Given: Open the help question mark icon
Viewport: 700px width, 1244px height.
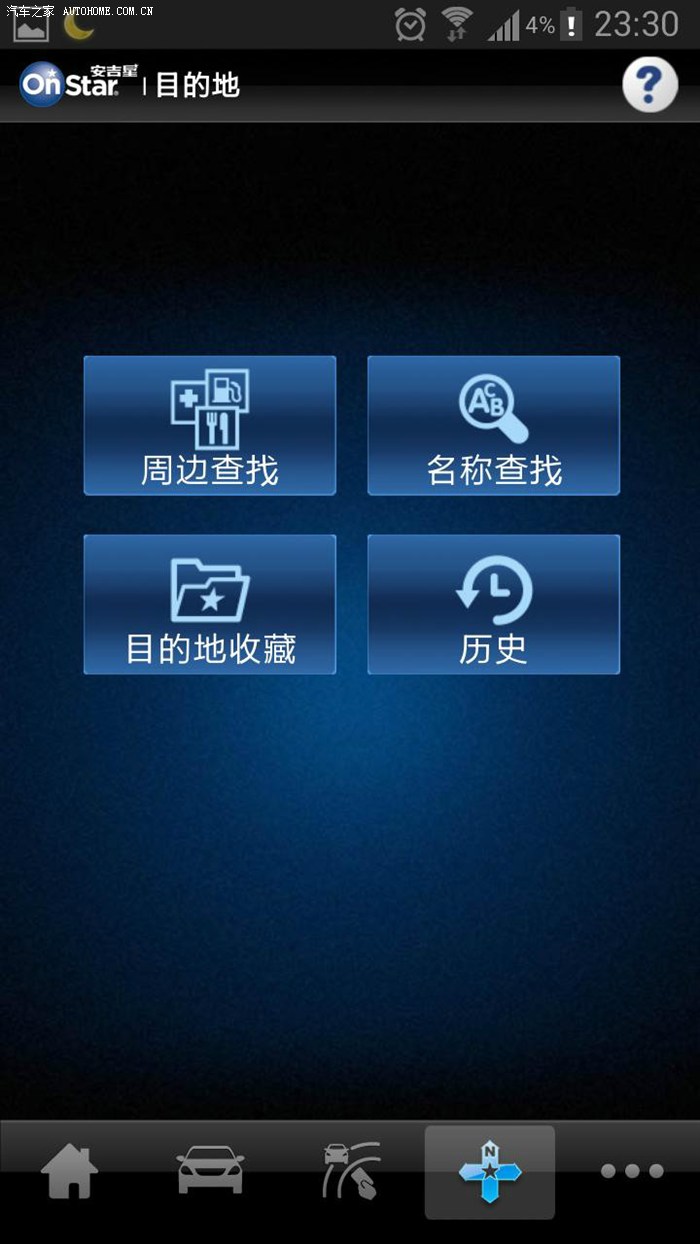Looking at the screenshot, I should coord(650,84).
